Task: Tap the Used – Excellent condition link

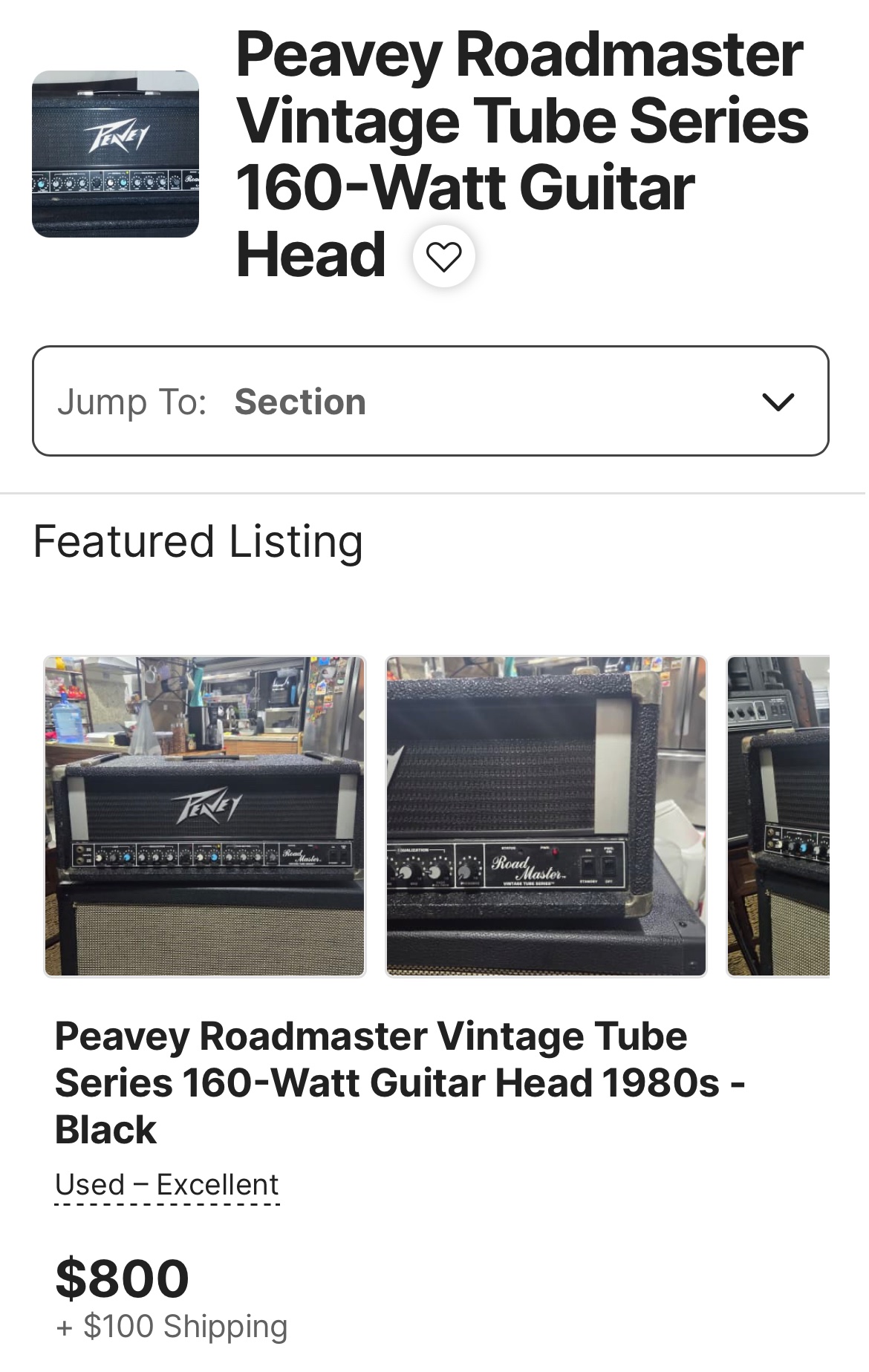Action: 167,1184
